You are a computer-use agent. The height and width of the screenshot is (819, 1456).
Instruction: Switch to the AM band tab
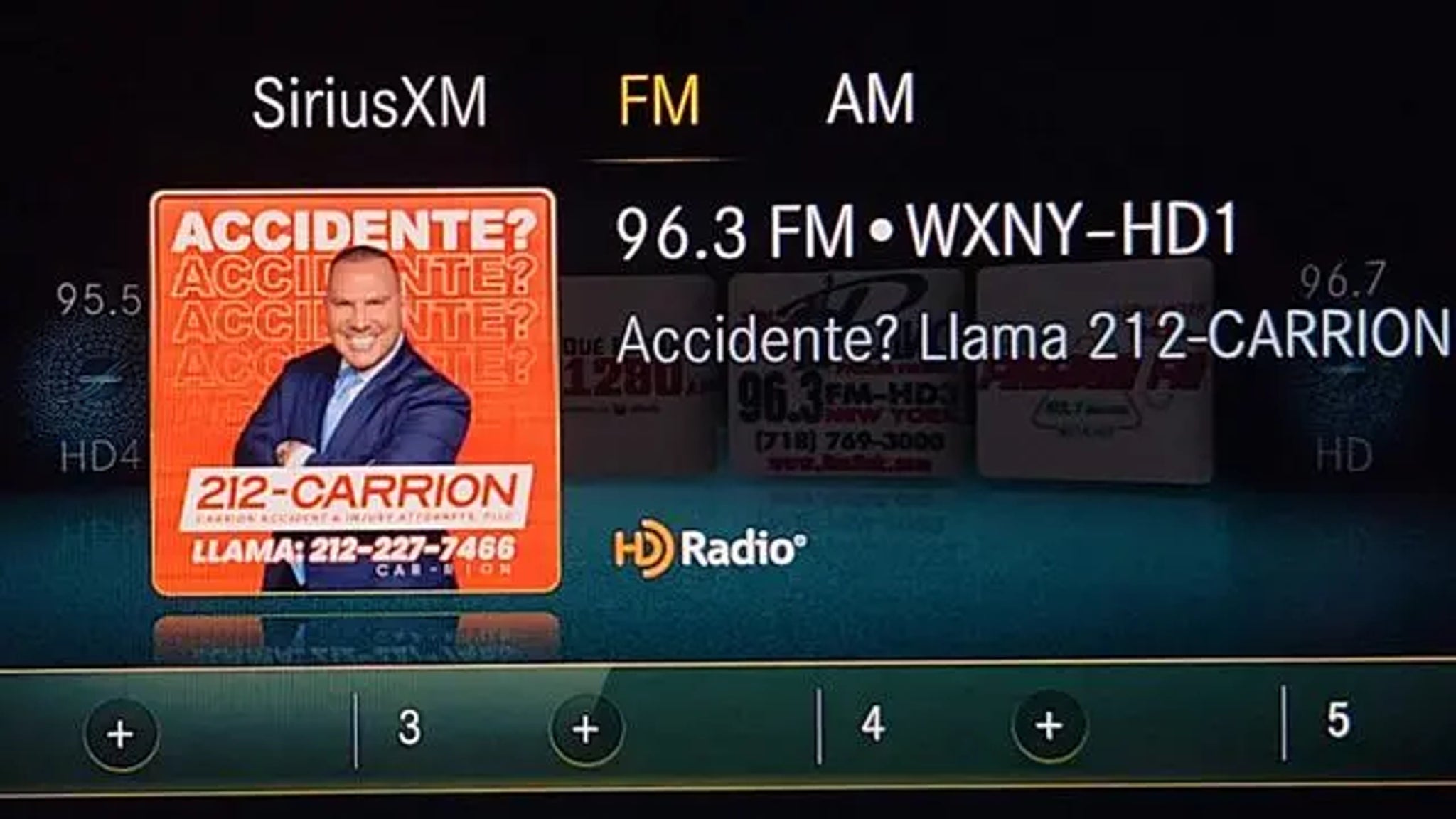point(870,100)
